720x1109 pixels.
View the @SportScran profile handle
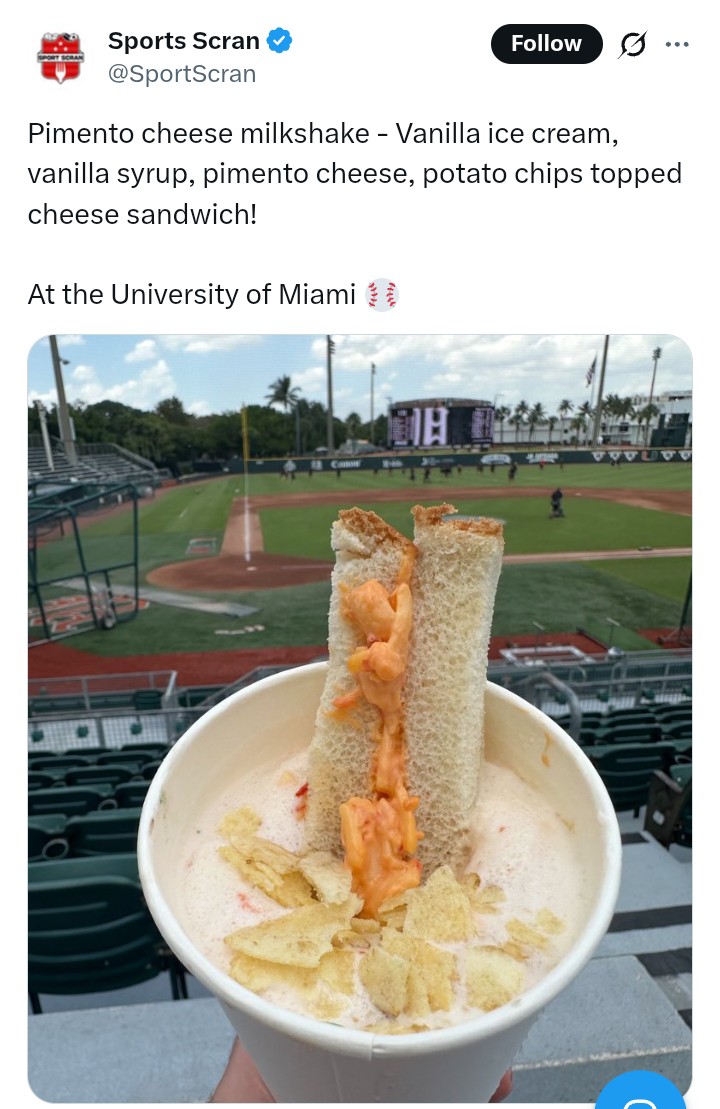pyautogui.click(x=181, y=74)
